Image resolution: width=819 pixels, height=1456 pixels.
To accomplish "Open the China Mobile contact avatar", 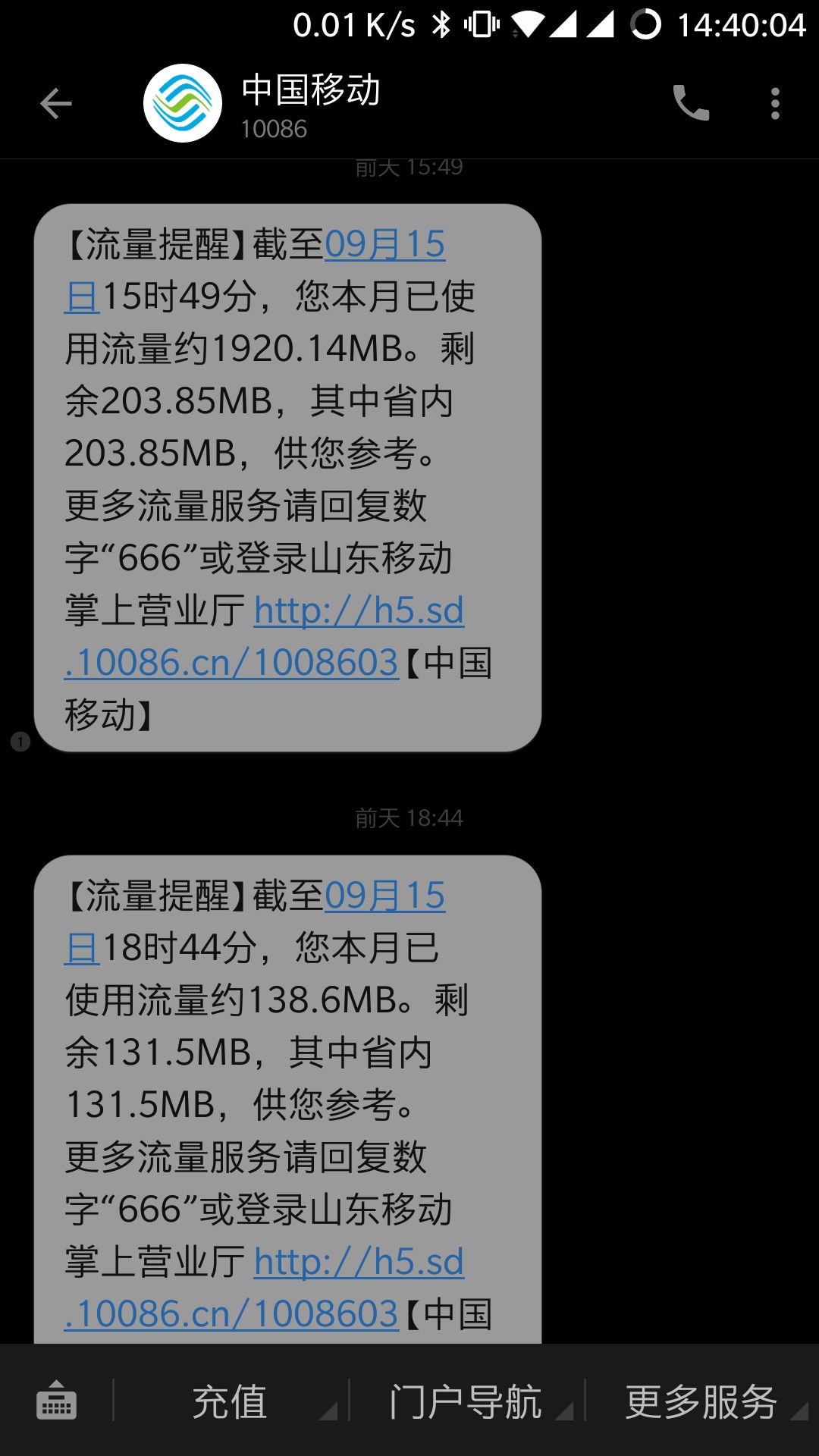I will (x=183, y=104).
